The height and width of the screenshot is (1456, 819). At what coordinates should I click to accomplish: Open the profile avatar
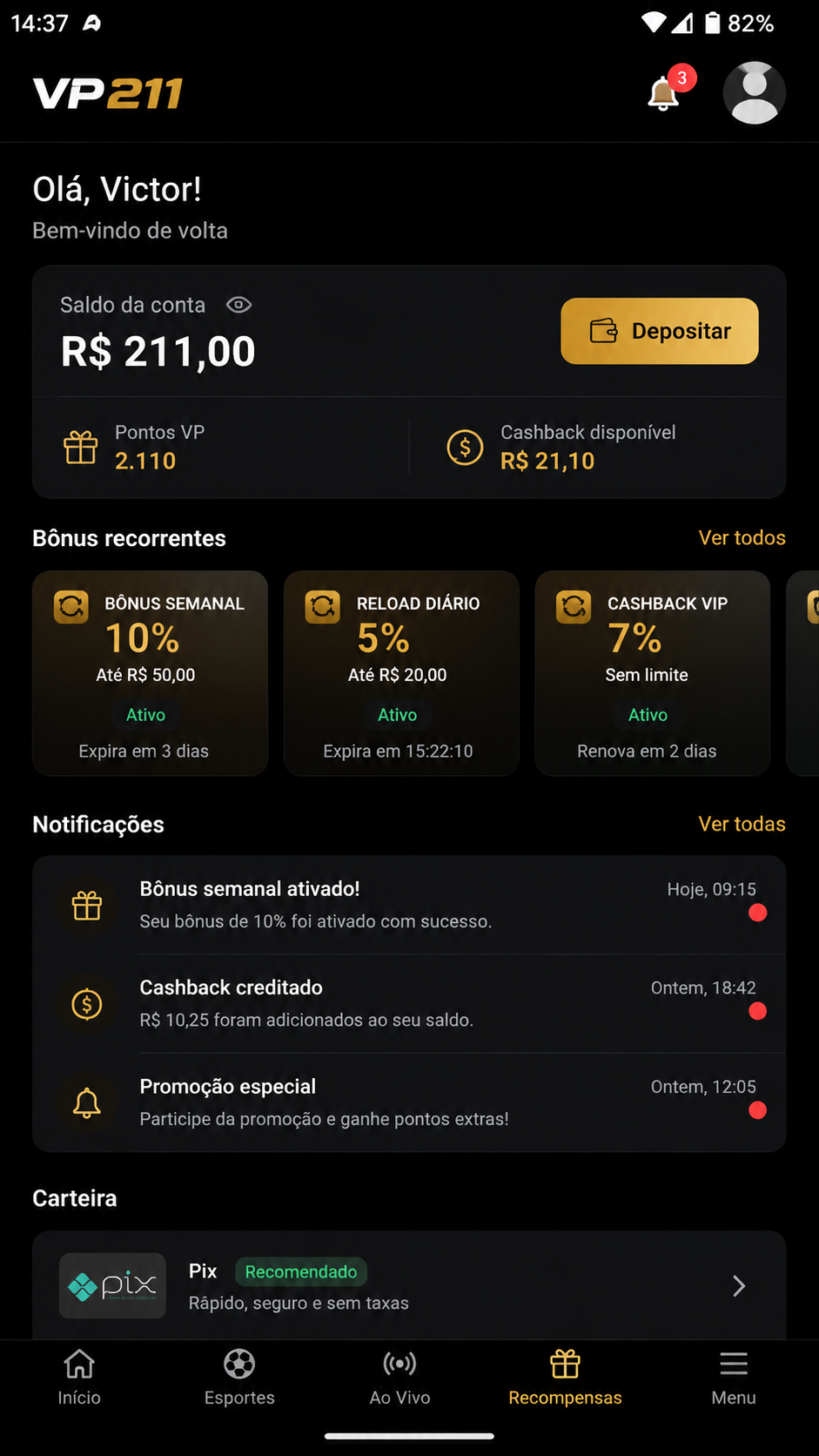pos(755,92)
